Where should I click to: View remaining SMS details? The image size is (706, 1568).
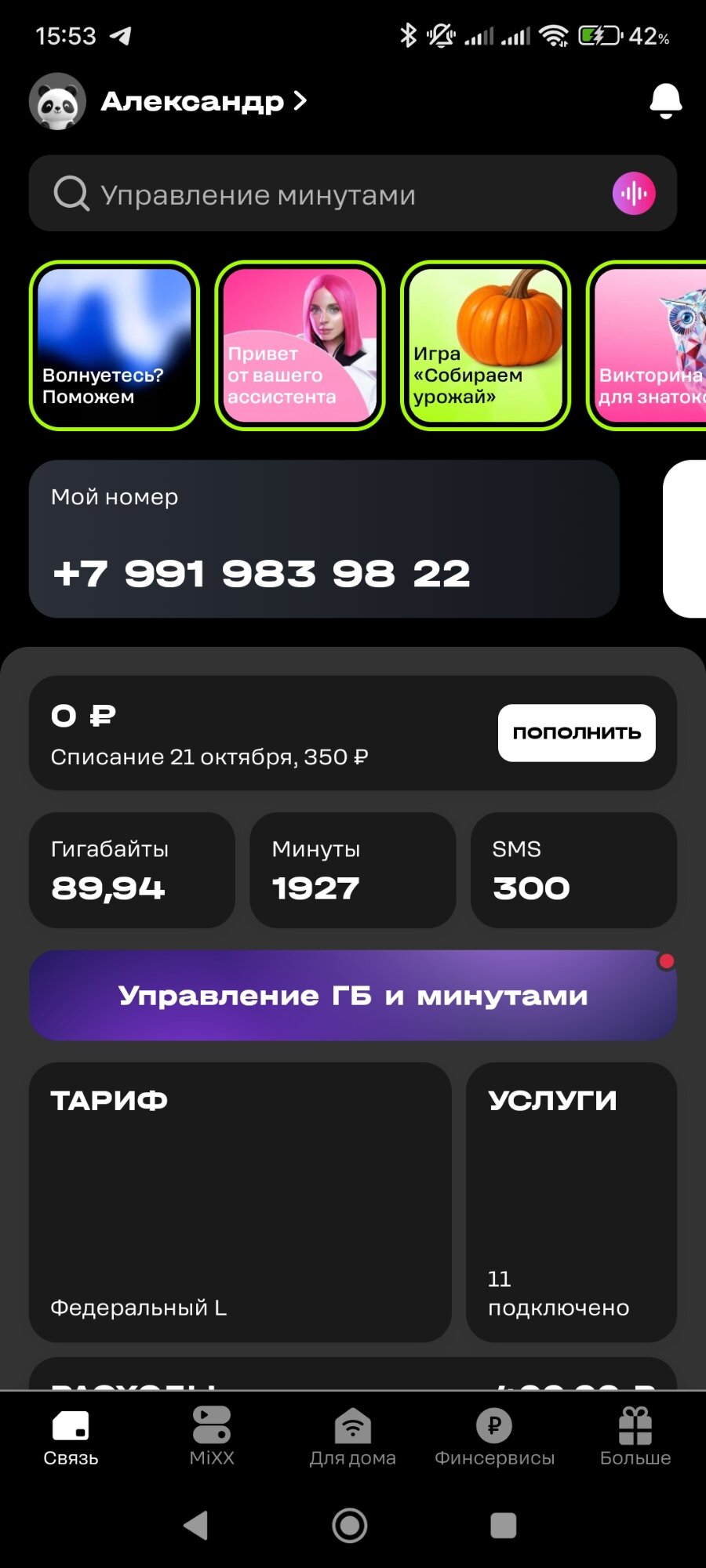point(573,870)
